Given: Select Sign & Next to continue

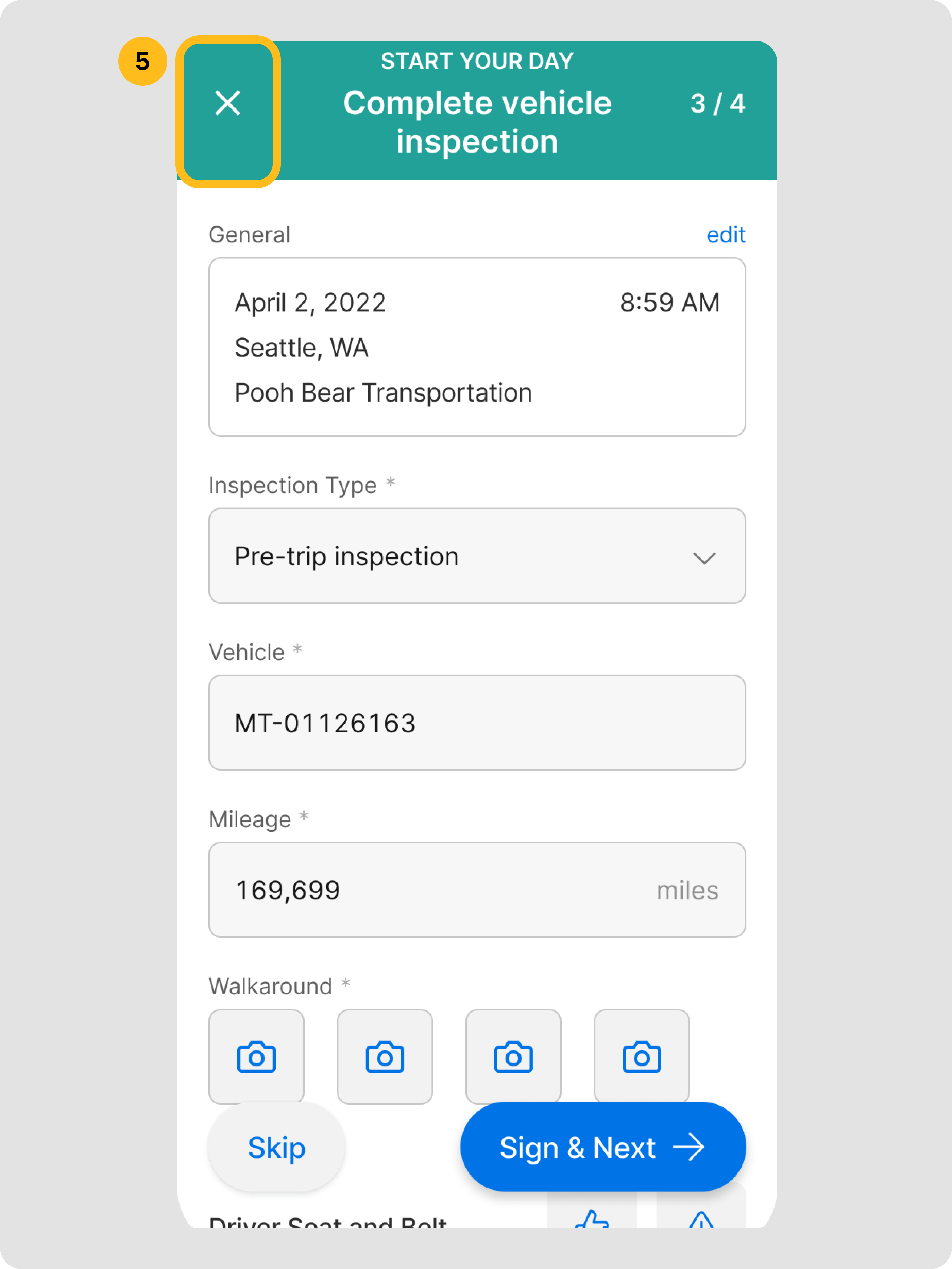Looking at the screenshot, I should (x=602, y=1147).
